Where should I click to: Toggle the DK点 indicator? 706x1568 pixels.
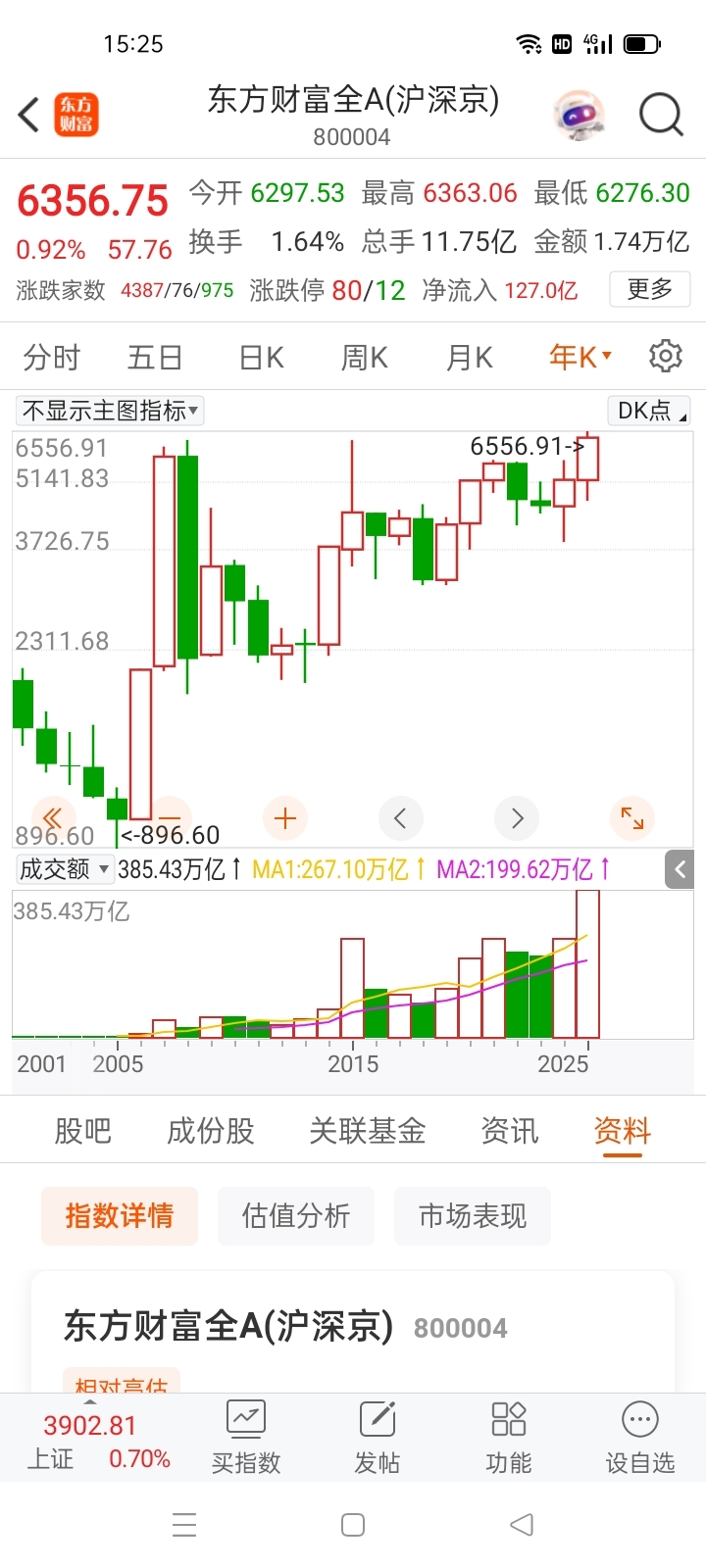tap(649, 411)
